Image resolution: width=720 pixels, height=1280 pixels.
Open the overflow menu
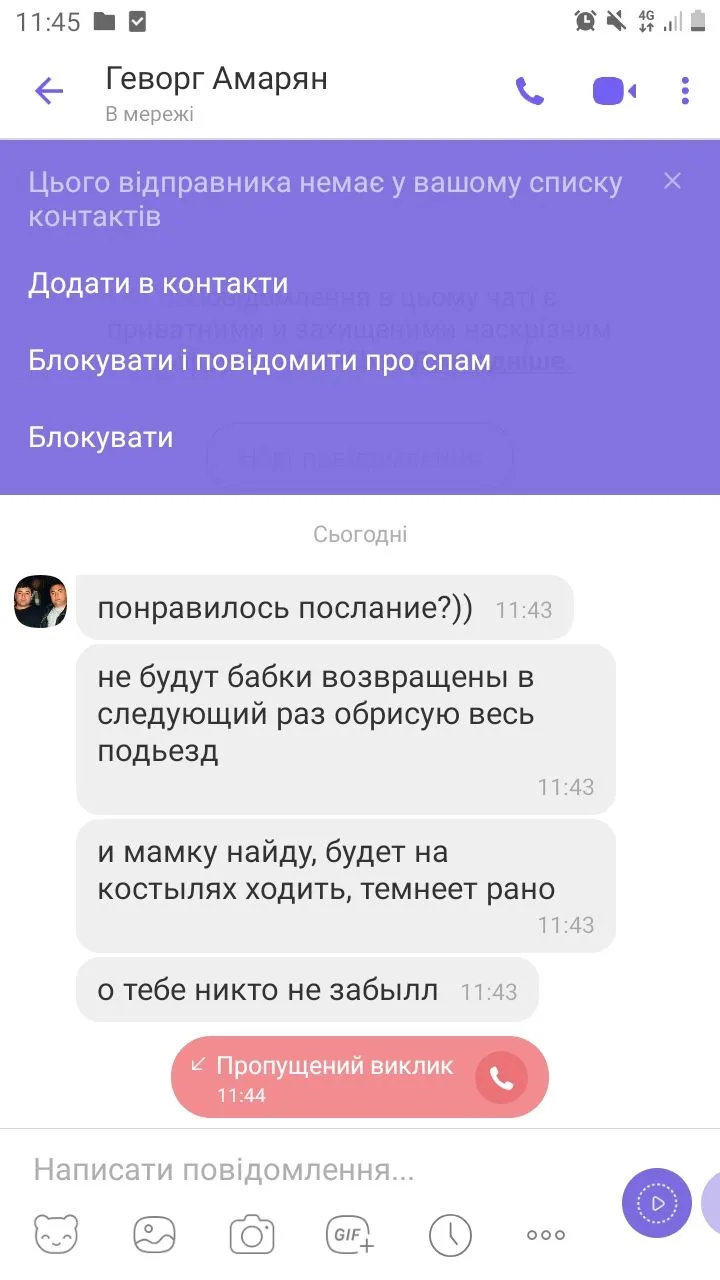pos(685,92)
